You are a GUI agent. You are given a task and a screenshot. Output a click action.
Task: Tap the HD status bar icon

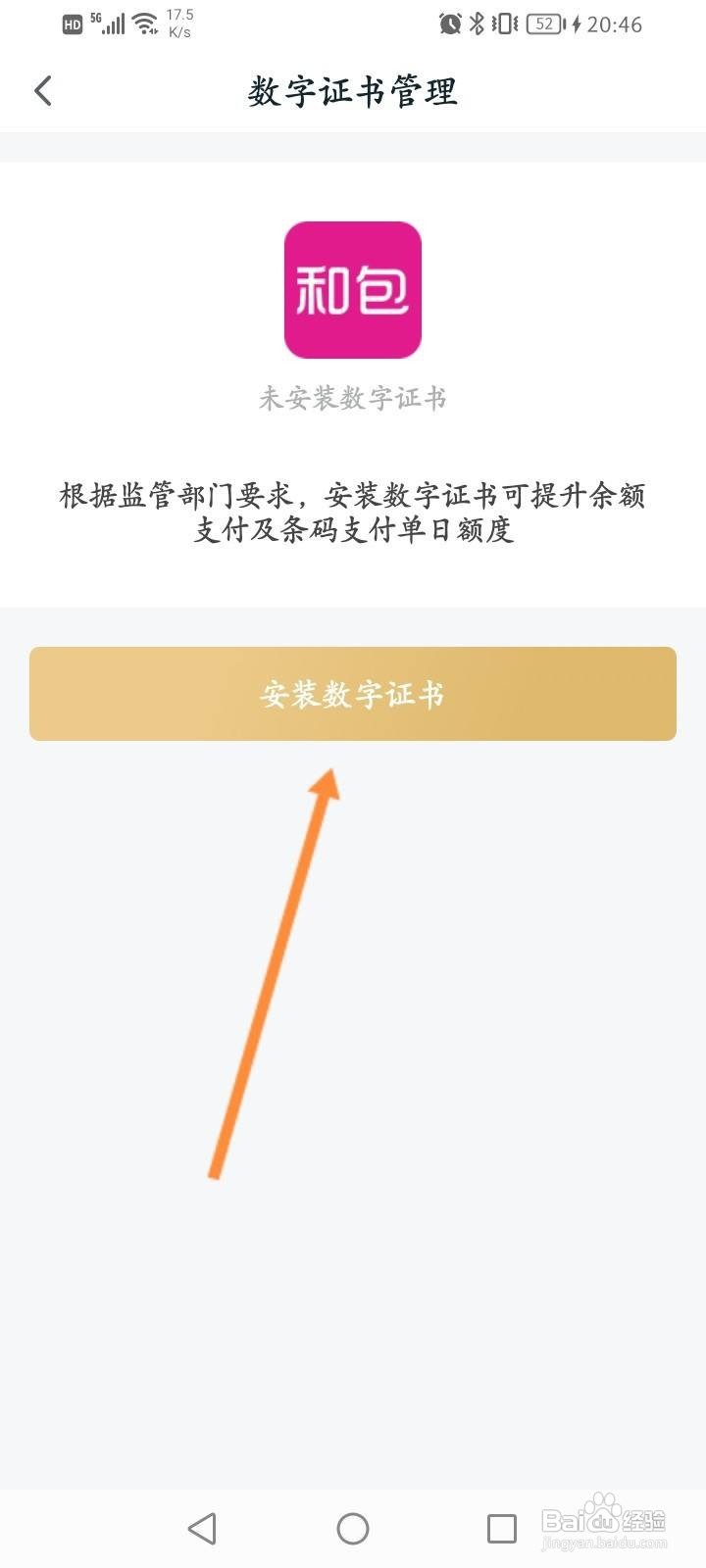(x=71, y=24)
